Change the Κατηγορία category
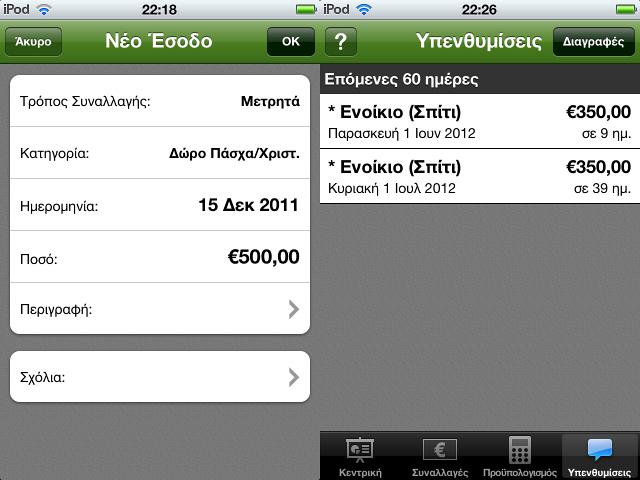 pyautogui.click(x=160, y=153)
